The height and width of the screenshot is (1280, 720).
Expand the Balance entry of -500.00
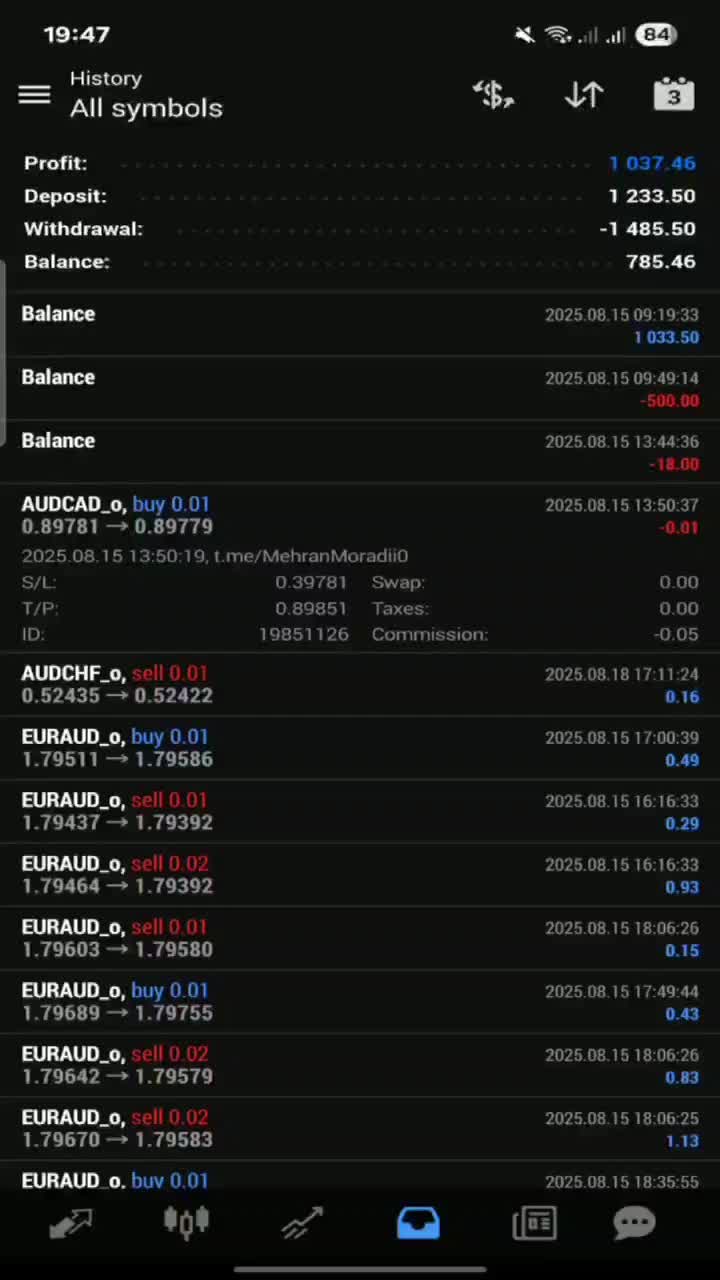tap(360, 388)
